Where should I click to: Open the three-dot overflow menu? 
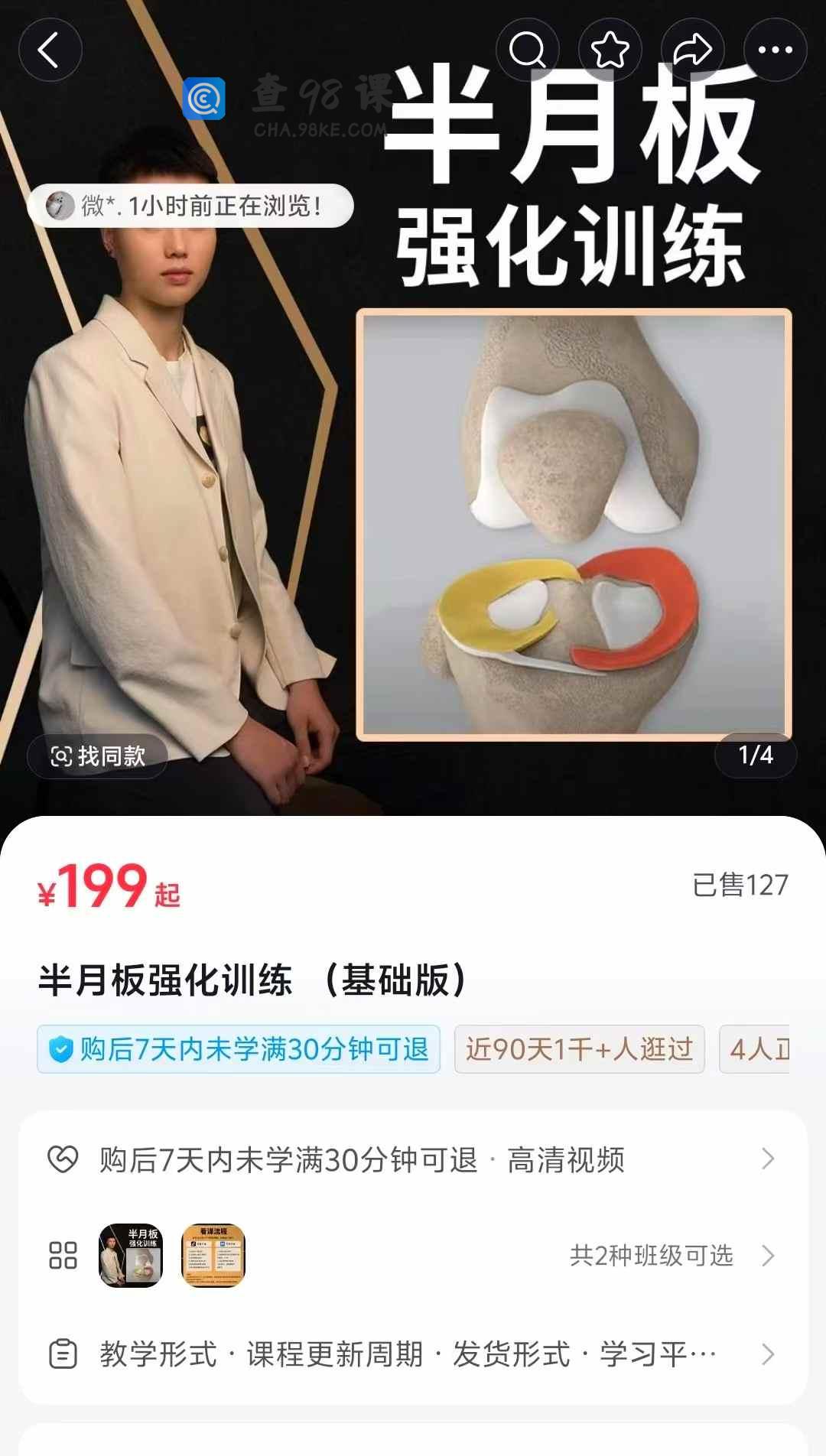click(775, 50)
